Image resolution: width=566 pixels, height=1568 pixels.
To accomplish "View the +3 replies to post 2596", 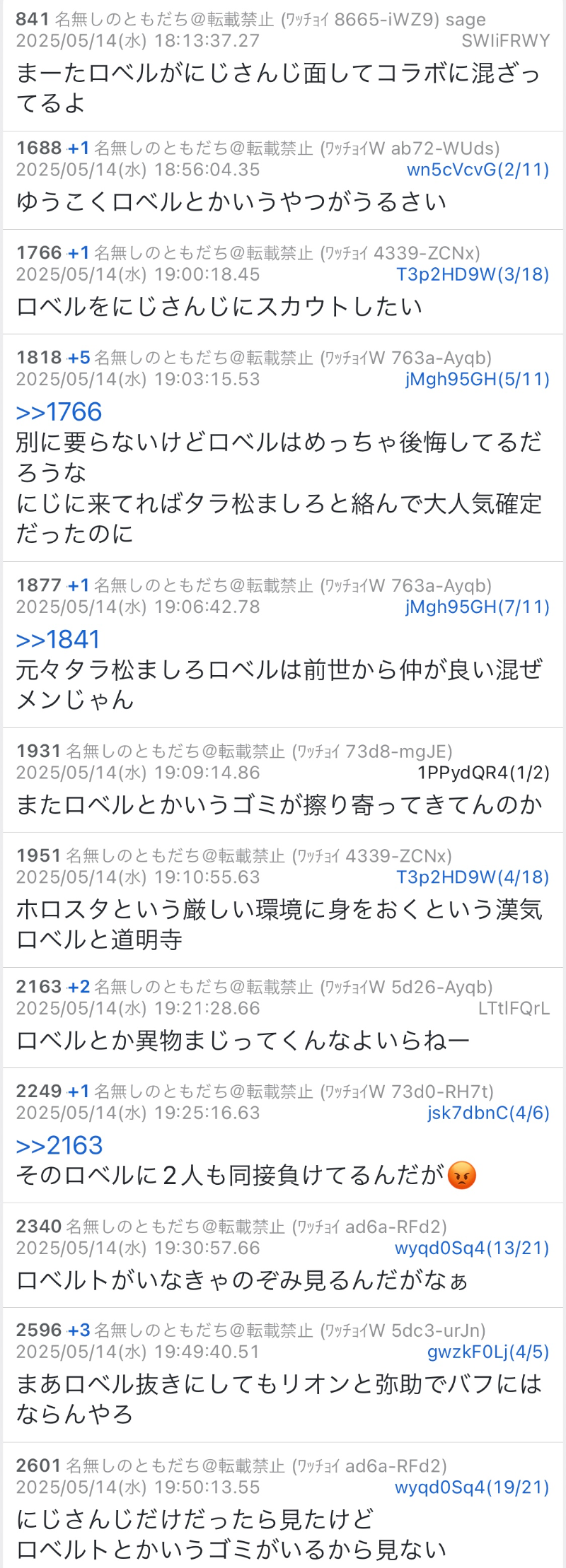I will [79, 1330].
